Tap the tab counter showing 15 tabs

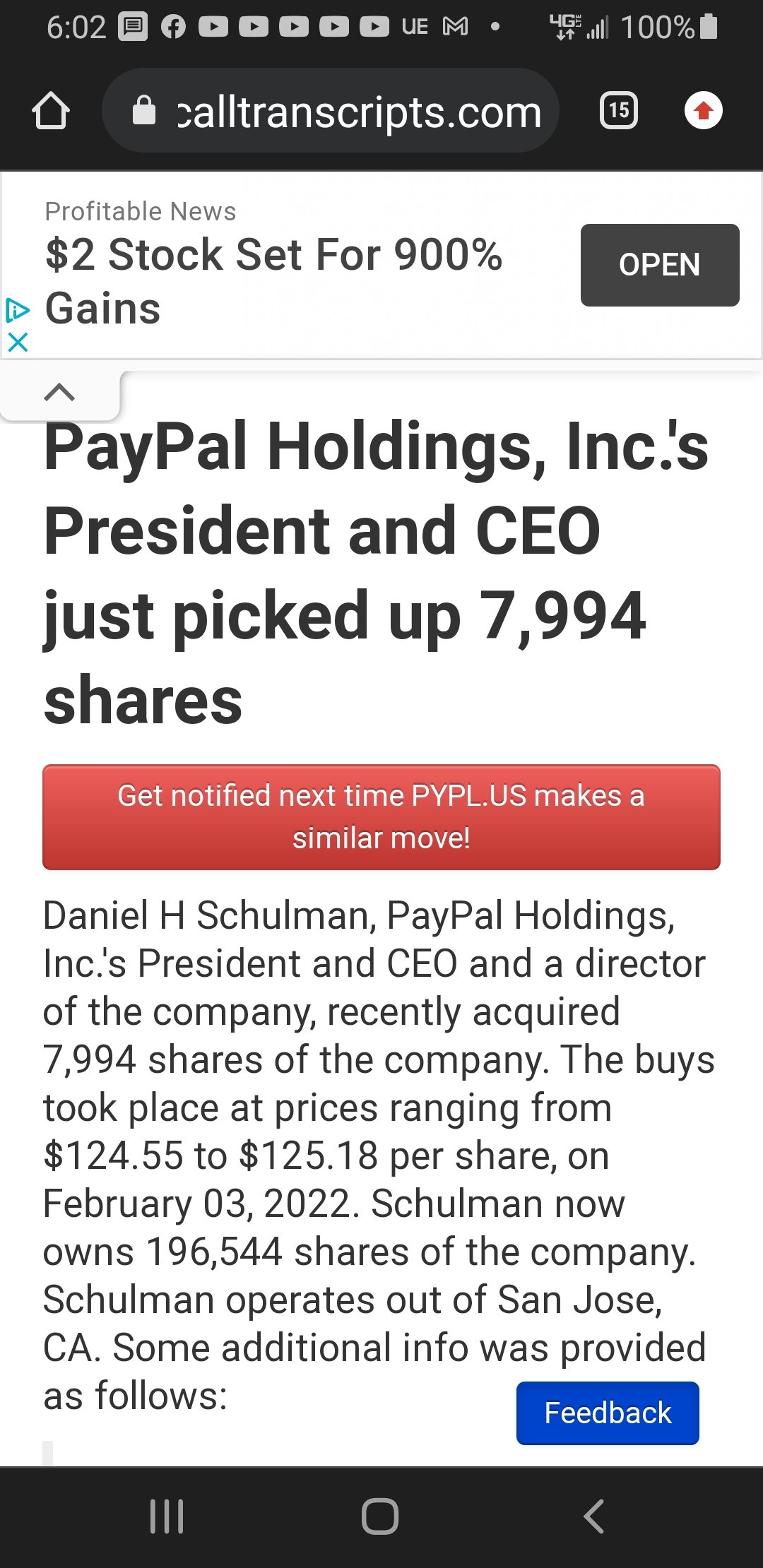coord(618,110)
